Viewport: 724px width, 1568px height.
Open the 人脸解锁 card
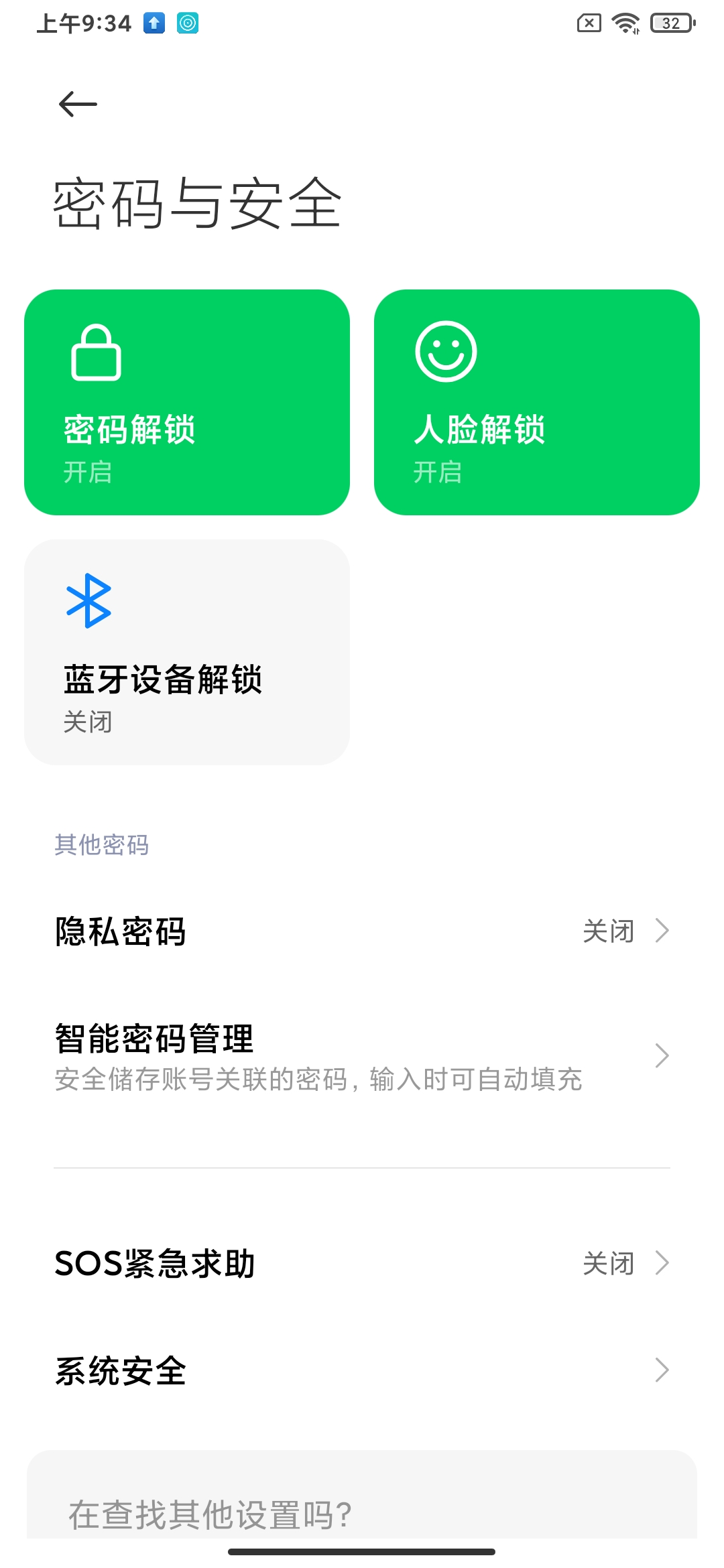[537, 402]
